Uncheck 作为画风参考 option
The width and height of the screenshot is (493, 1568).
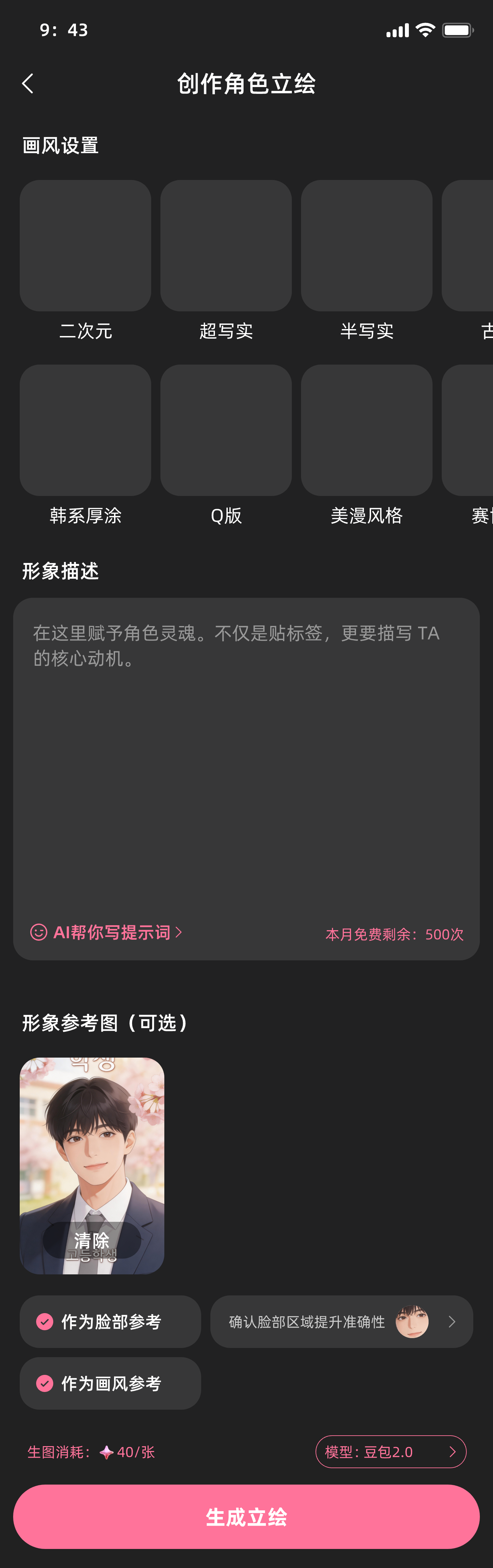coord(45,1383)
